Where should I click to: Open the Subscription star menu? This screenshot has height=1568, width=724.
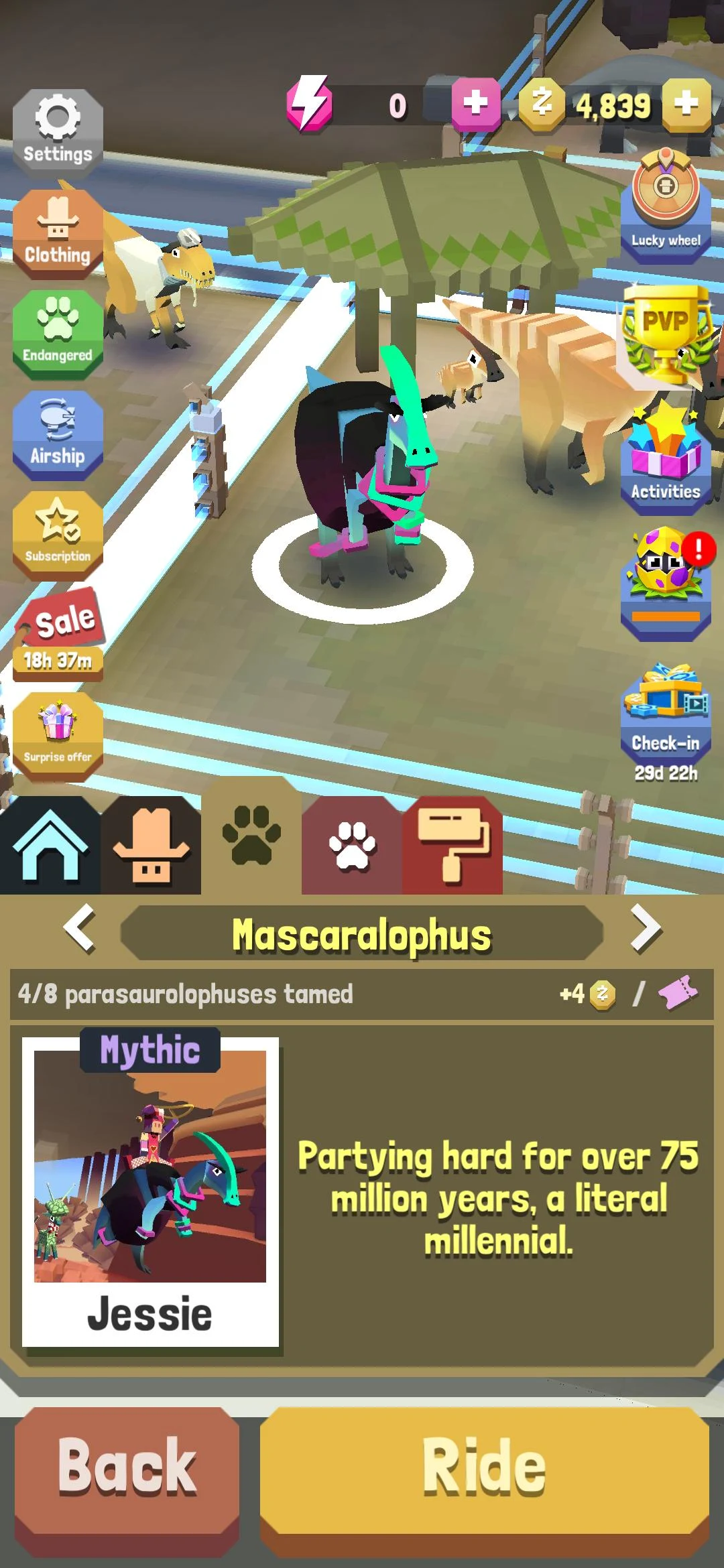point(58,533)
